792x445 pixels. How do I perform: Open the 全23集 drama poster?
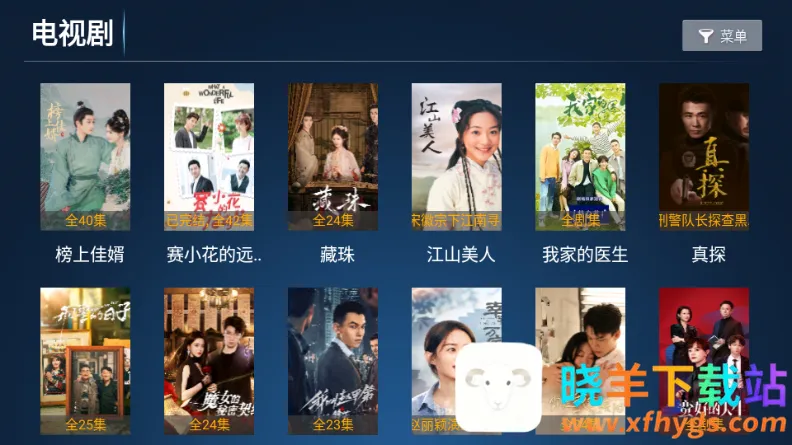333,360
